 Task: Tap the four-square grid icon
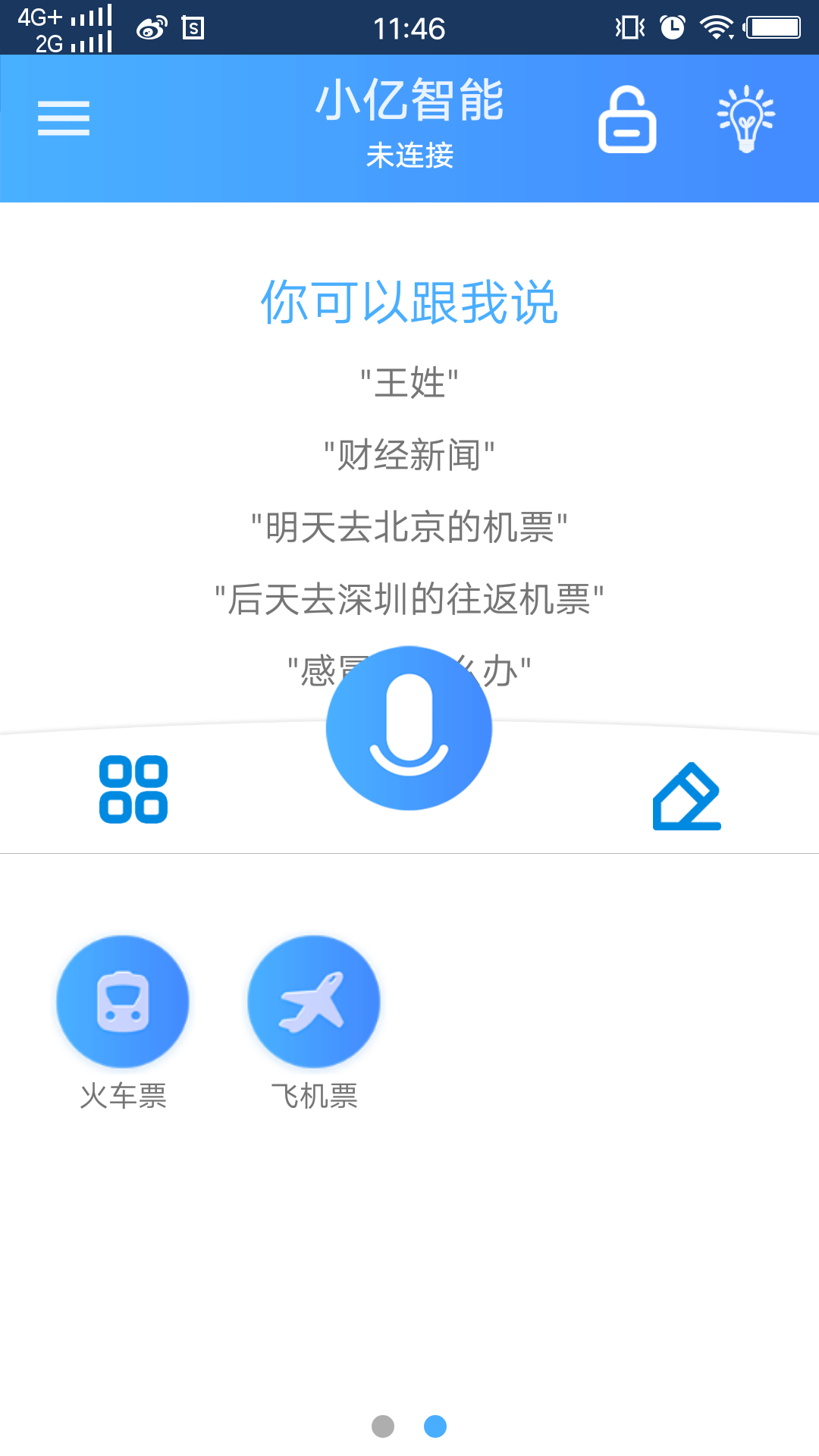tap(133, 789)
